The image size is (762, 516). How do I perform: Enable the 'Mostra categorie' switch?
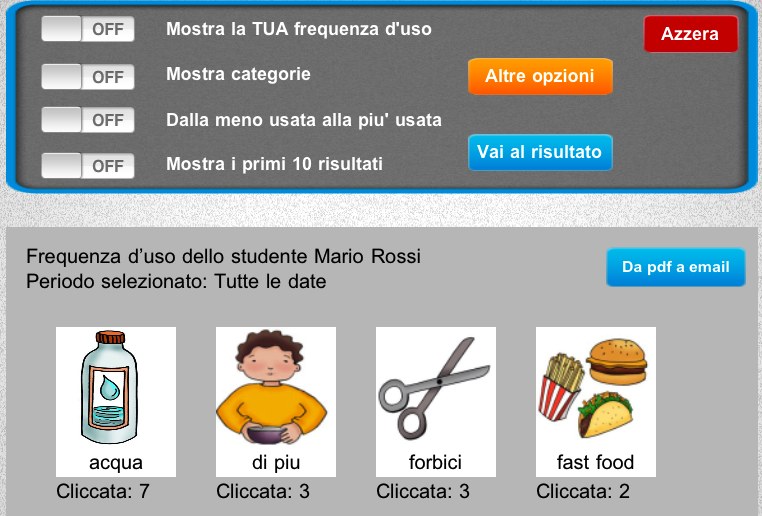[x=88, y=76]
